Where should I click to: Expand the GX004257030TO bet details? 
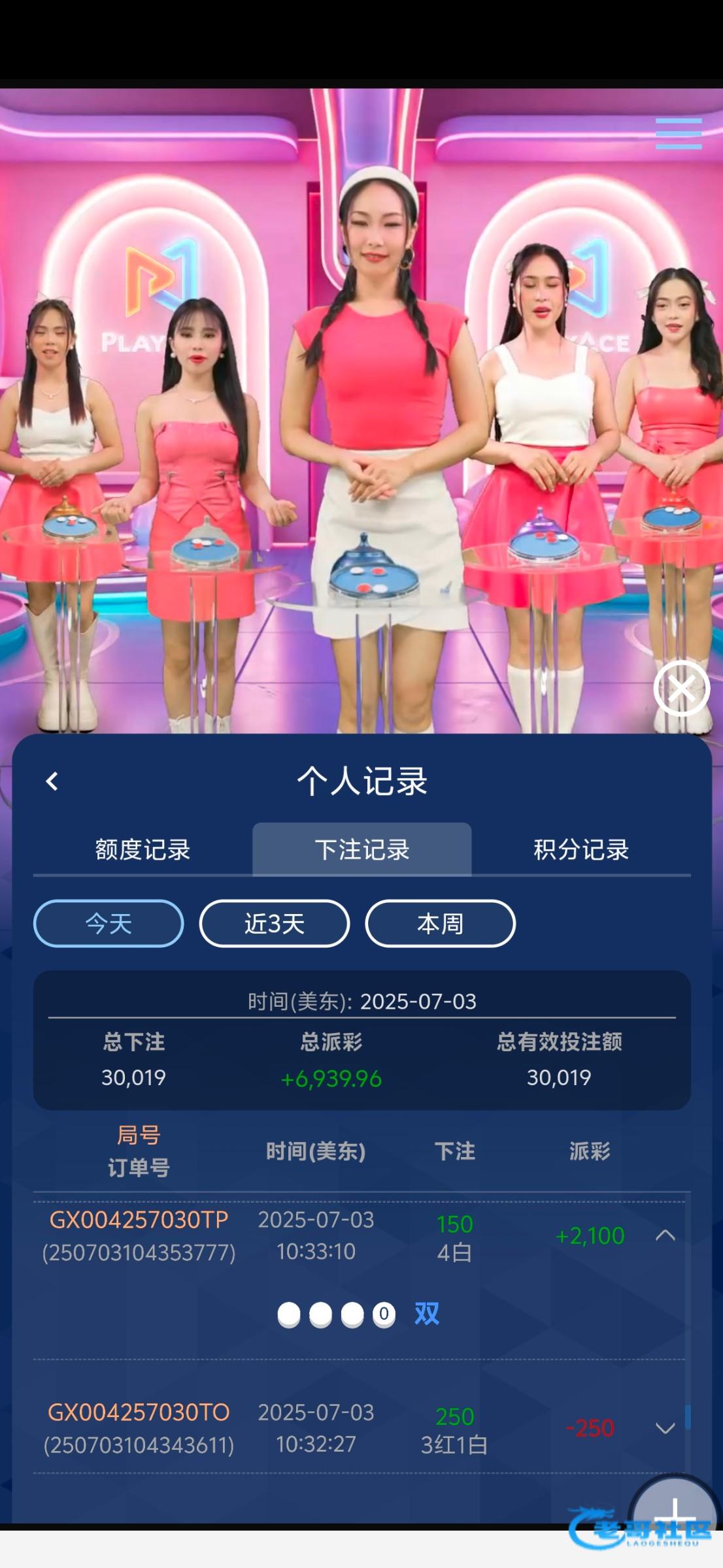click(x=665, y=1428)
